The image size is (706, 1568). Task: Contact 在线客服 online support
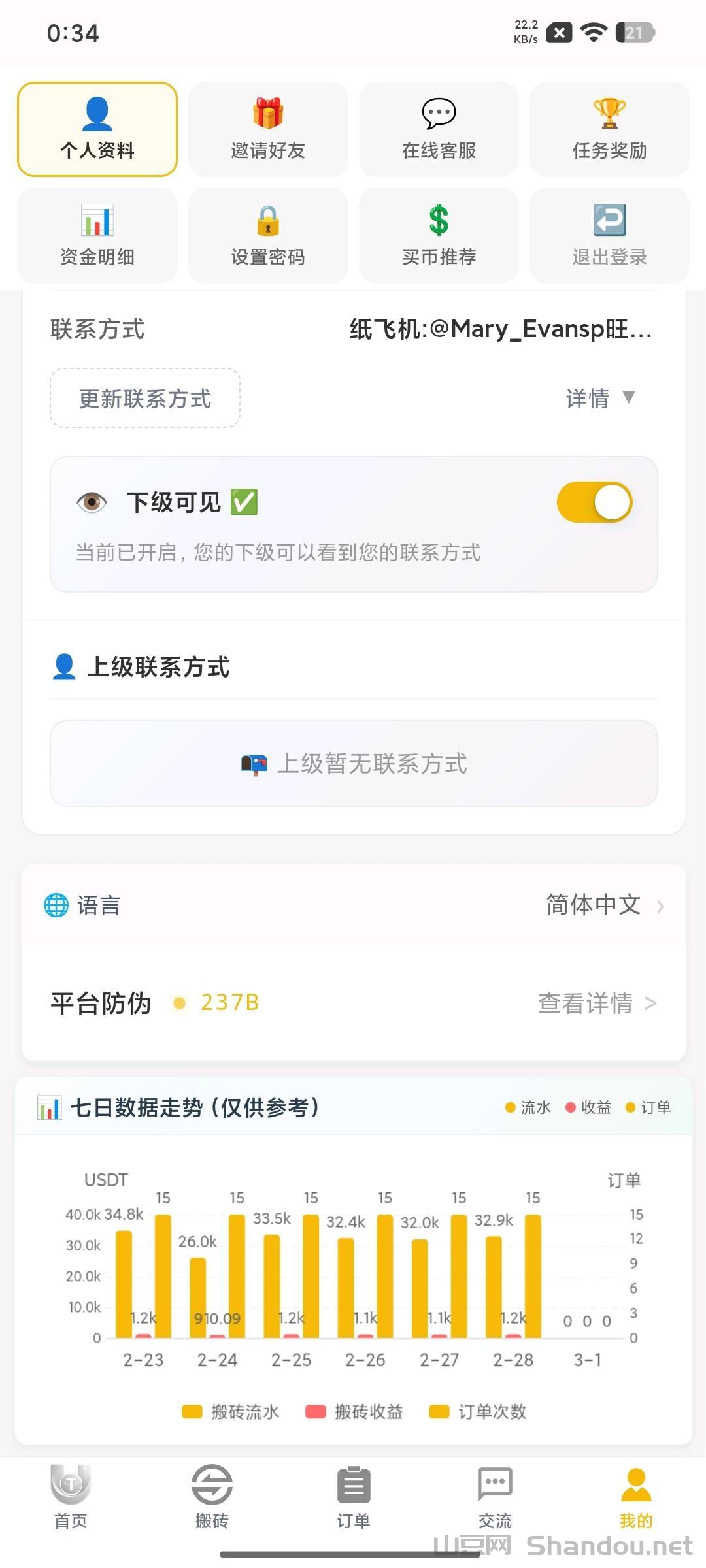tap(439, 129)
